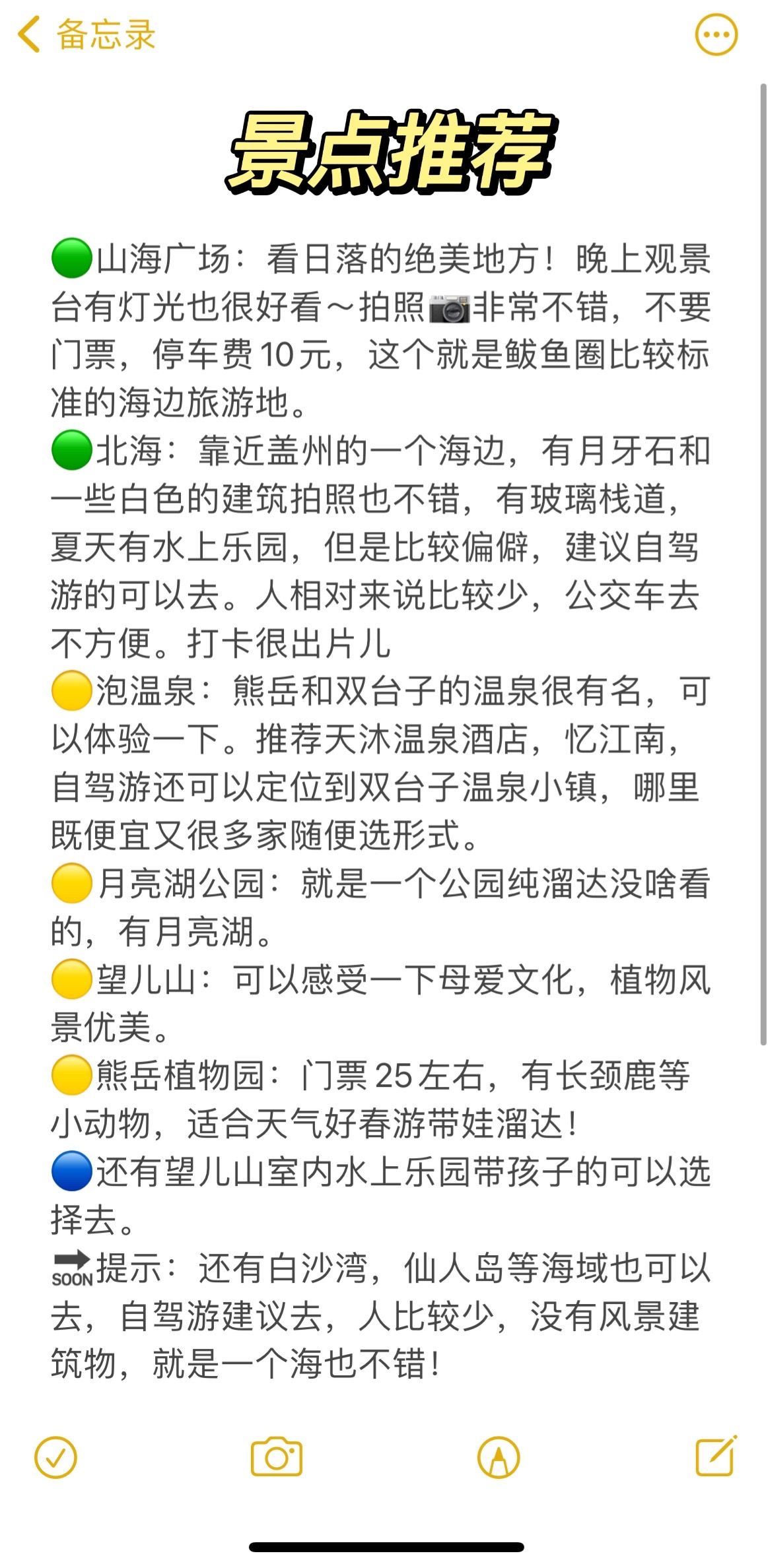
Task: Open the more options menu
Action: pos(716,34)
